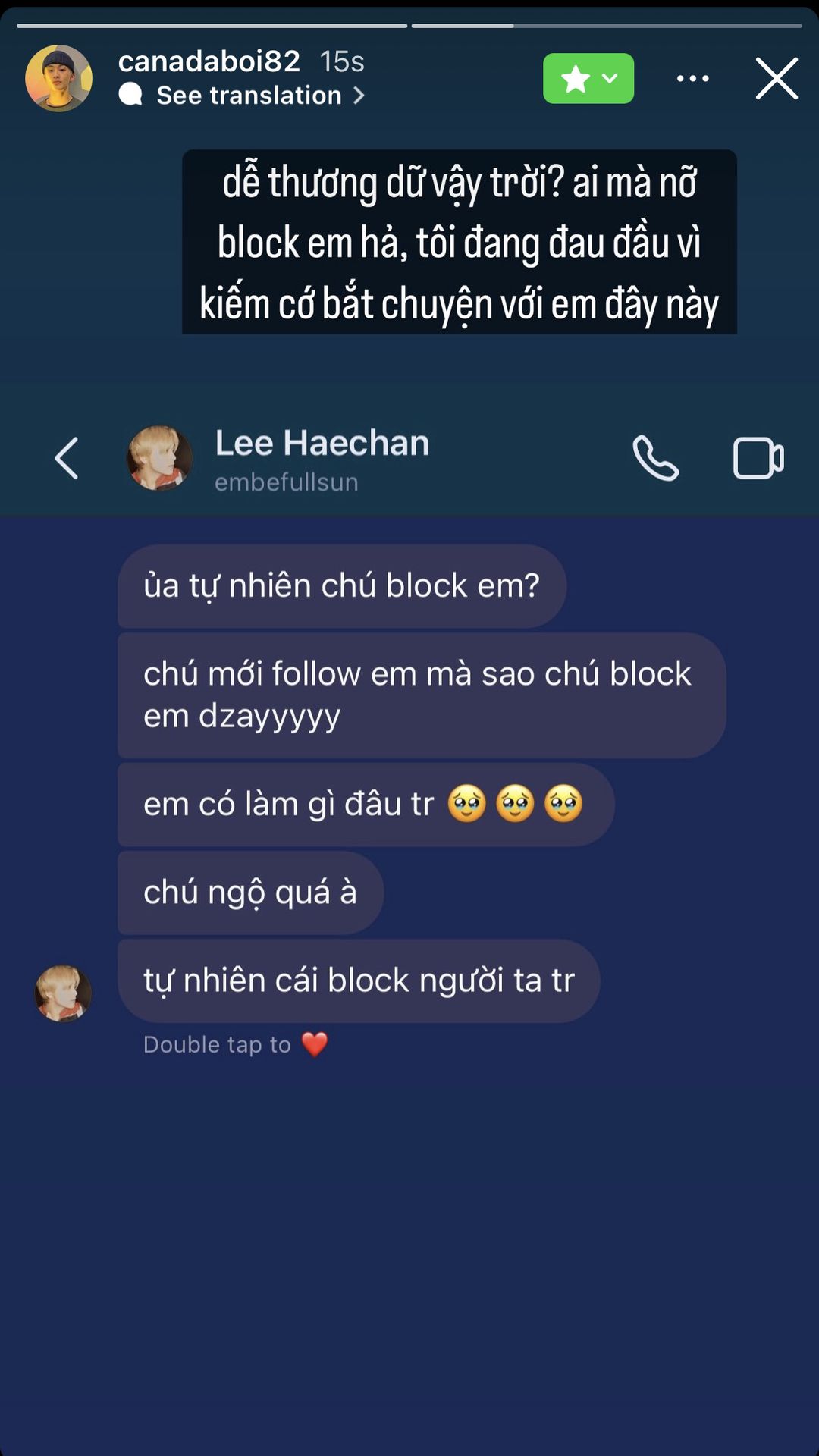This screenshot has width=819, height=1456.
Task: Open the canadaboi82 username link
Action: tap(209, 61)
